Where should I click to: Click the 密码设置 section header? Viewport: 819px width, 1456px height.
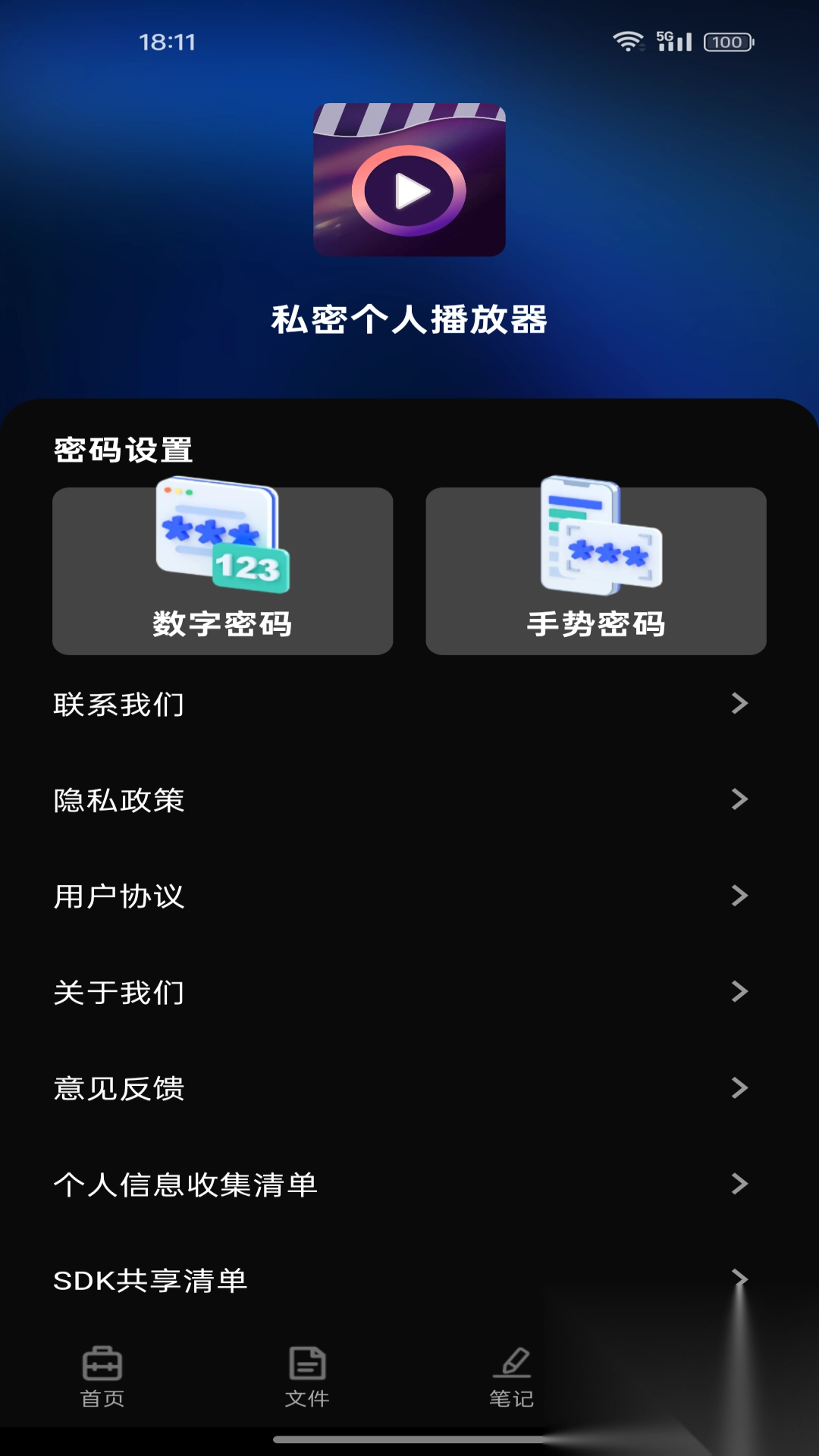click(122, 450)
